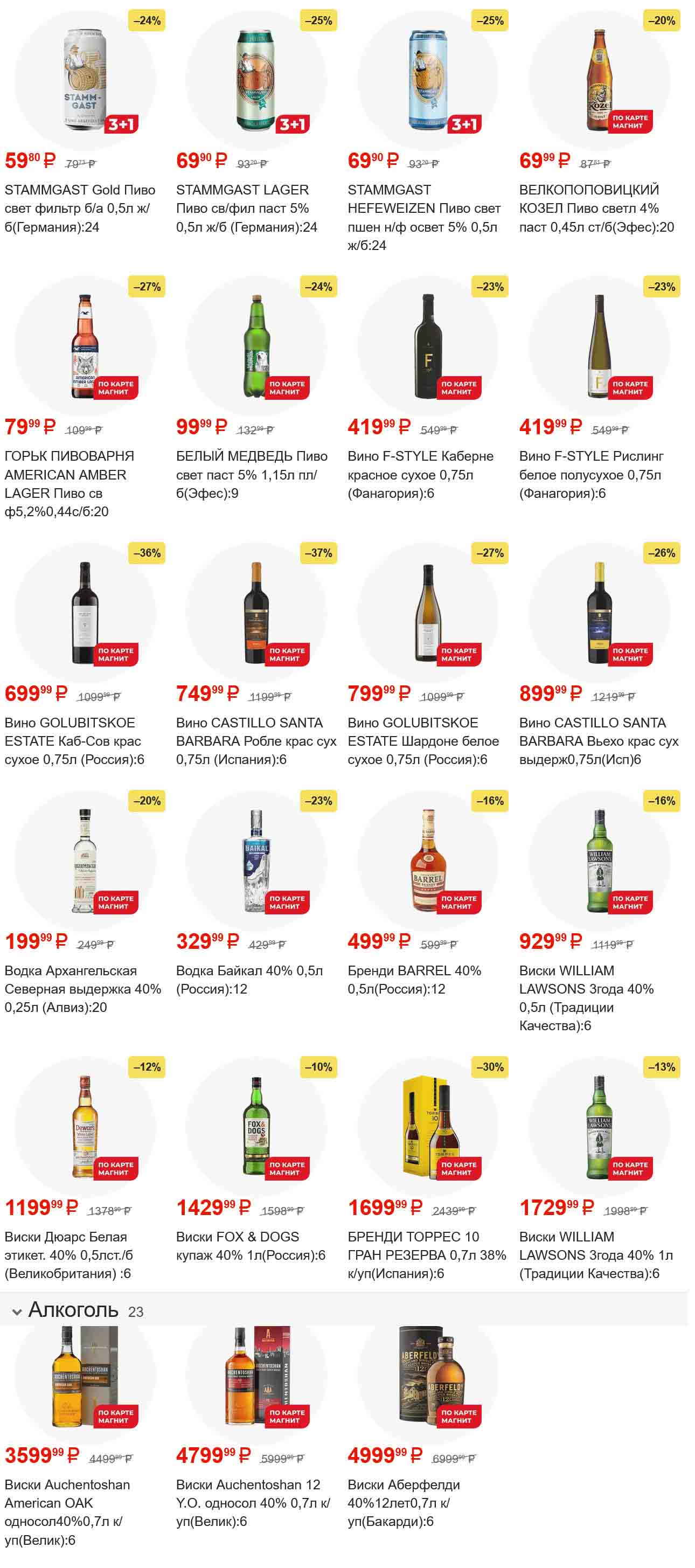The width and height of the screenshot is (695, 1568).
Task: Open Golubitskoe Estate Каб-Сов wine
Action: pyautogui.click(x=85, y=613)
